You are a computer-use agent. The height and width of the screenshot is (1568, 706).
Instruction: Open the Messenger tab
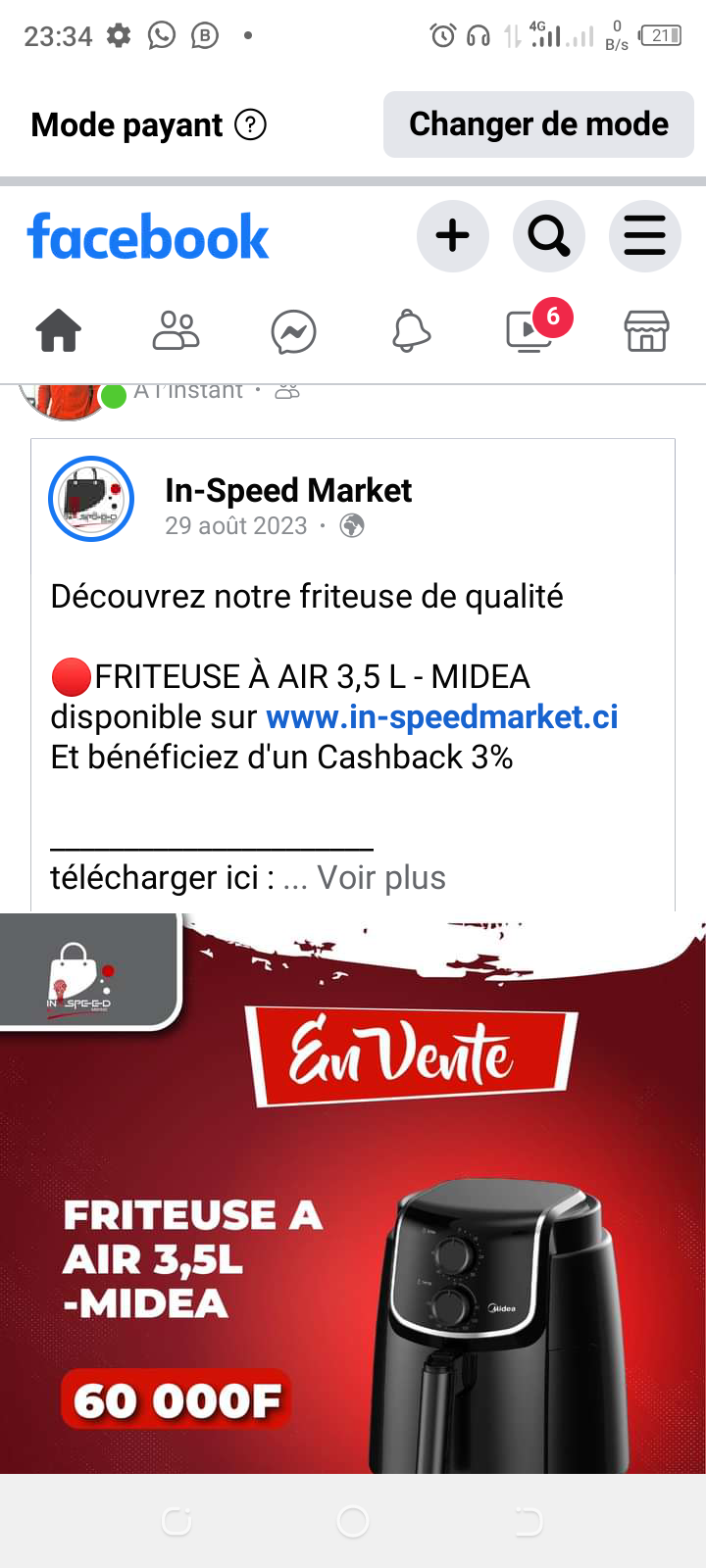[x=293, y=331]
